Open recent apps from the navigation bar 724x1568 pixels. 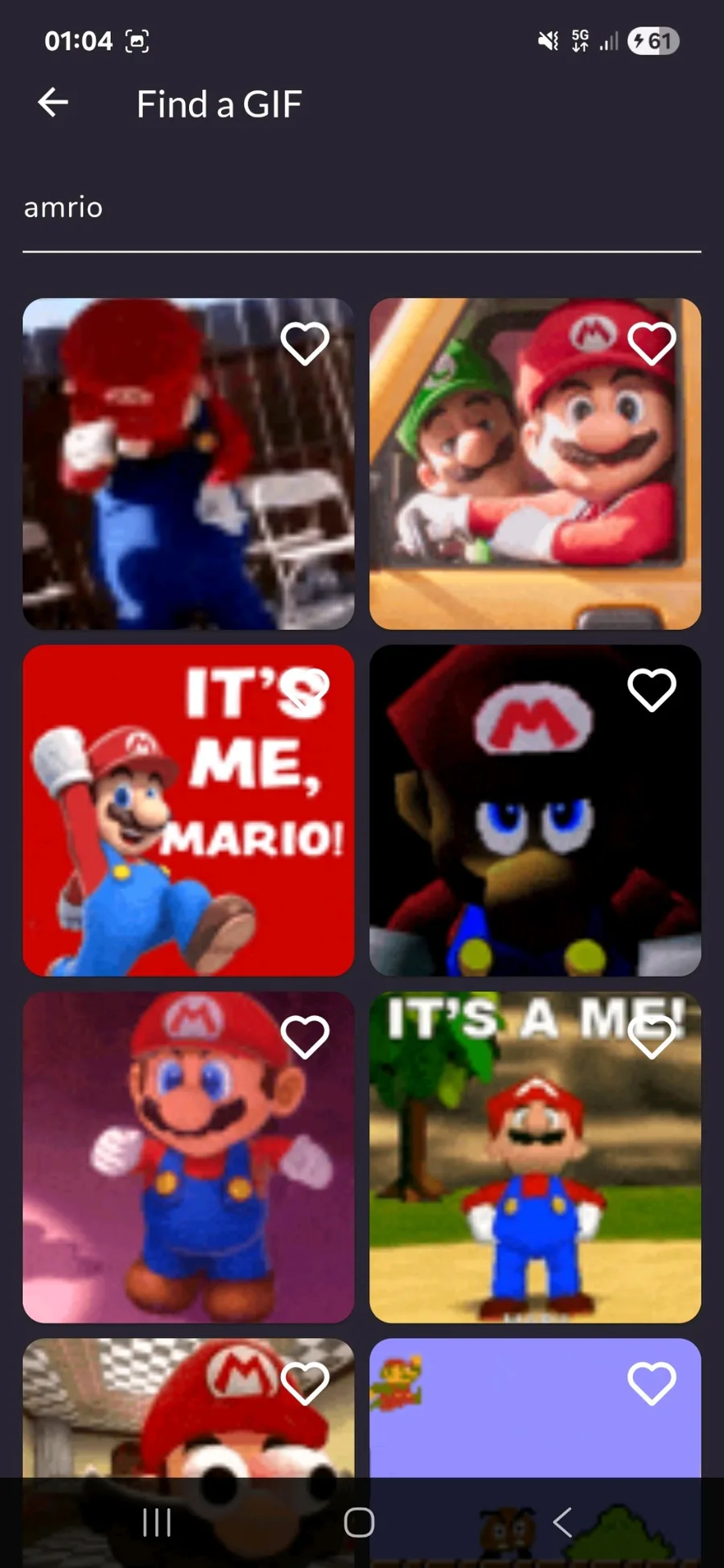pos(157,1522)
